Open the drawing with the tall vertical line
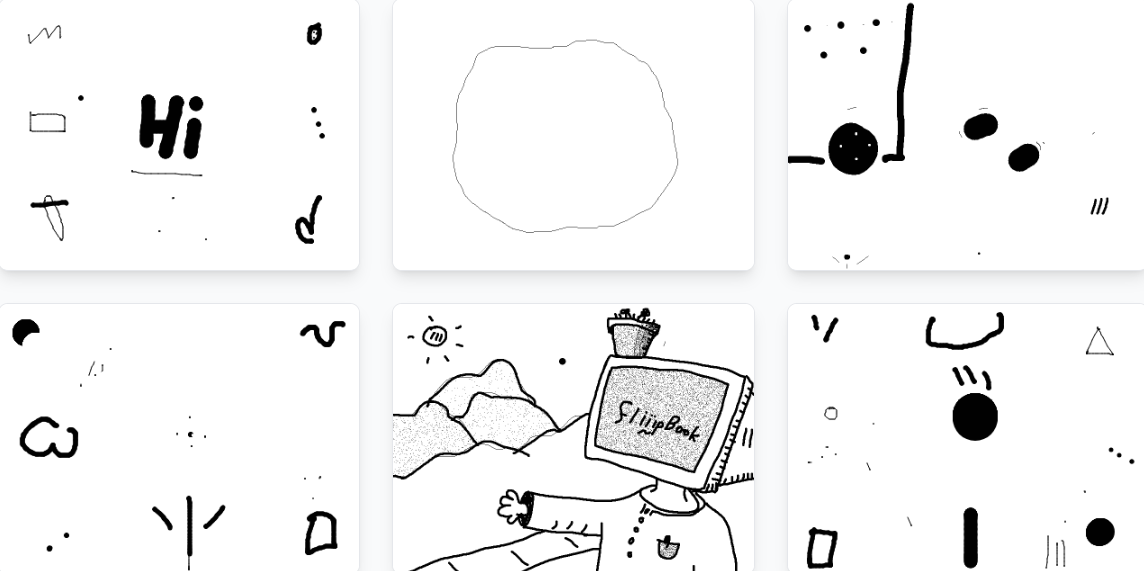The width and height of the screenshot is (1144, 571). (x=966, y=134)
